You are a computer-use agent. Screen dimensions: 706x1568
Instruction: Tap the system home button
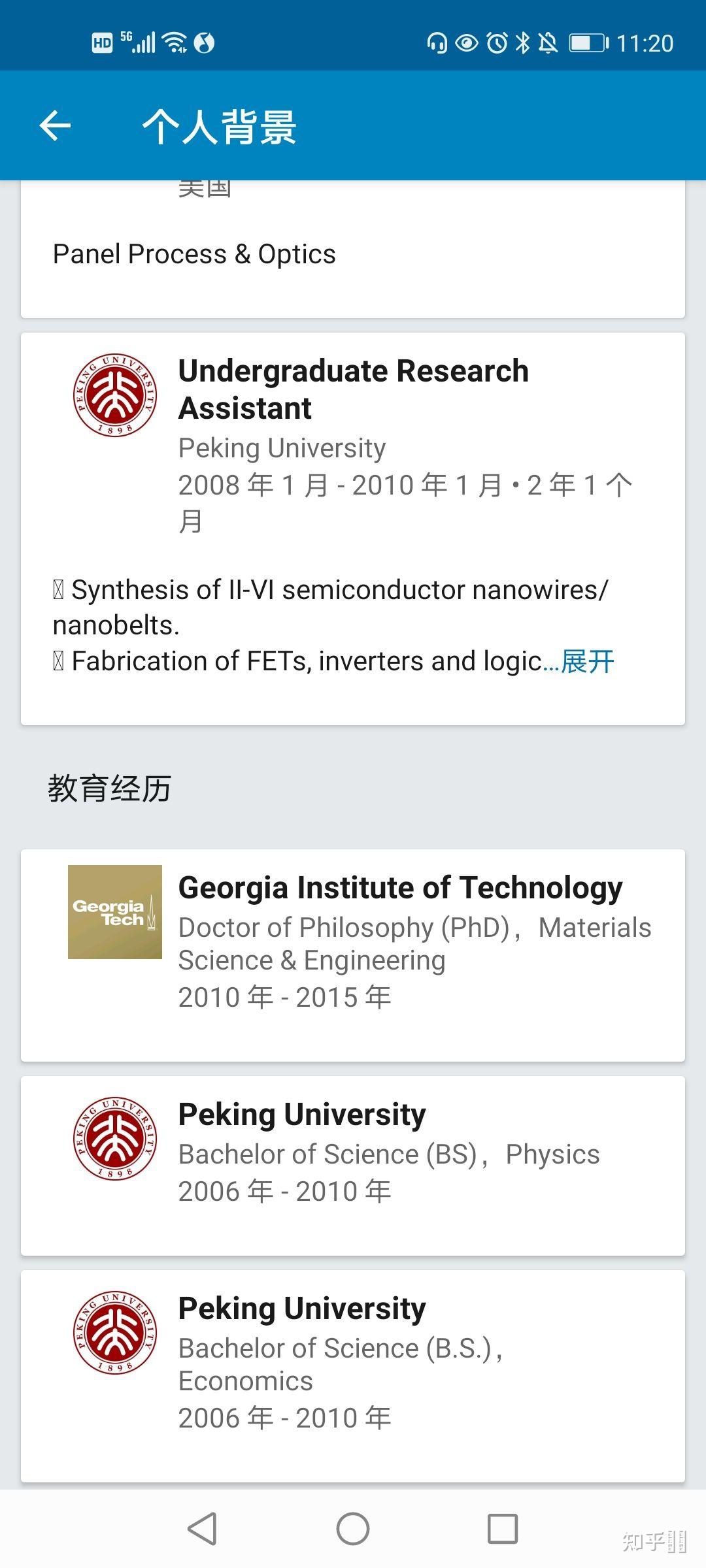pyautogui.click(x=353, y=1529)
